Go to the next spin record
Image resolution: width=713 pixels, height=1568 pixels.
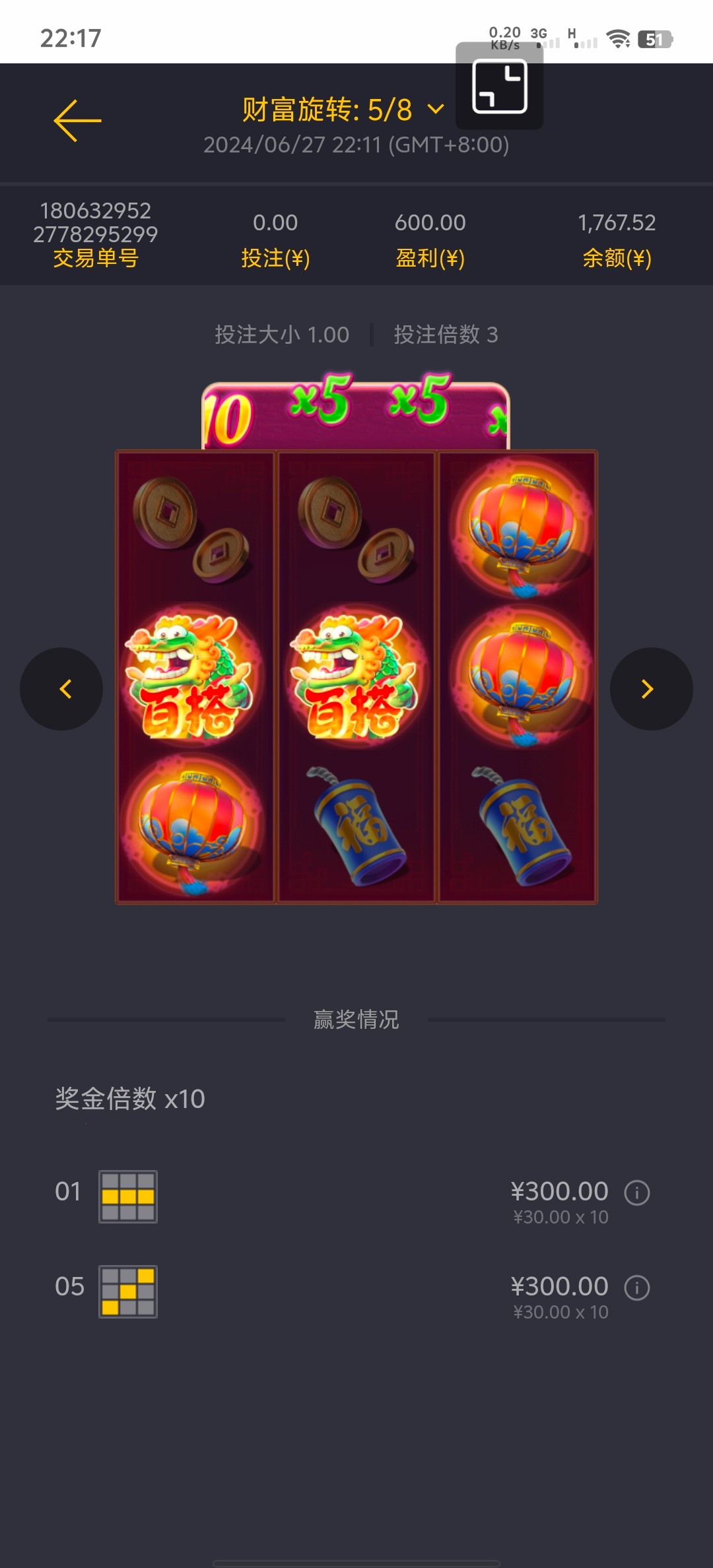[x=651, y=689]
